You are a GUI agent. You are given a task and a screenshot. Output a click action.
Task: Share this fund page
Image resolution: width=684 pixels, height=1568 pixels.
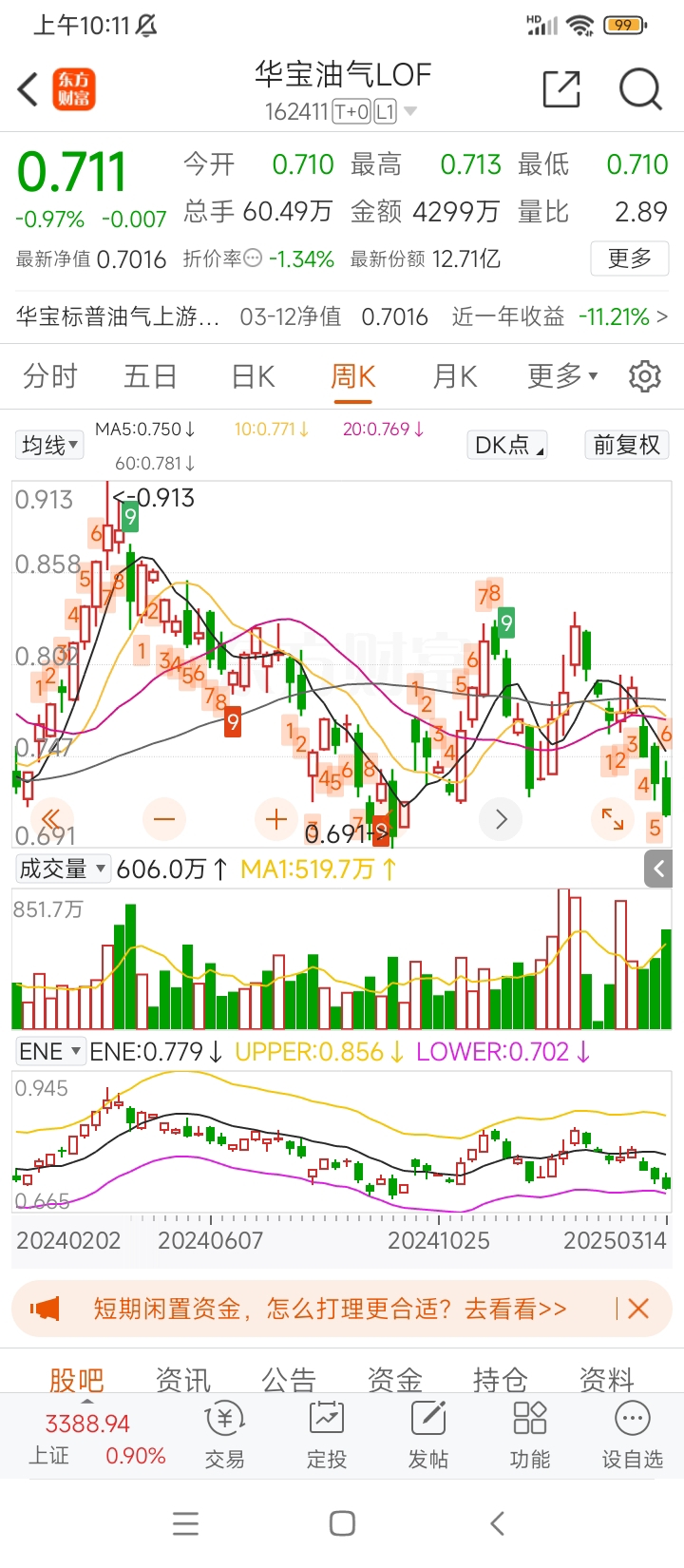coord(560,89)
